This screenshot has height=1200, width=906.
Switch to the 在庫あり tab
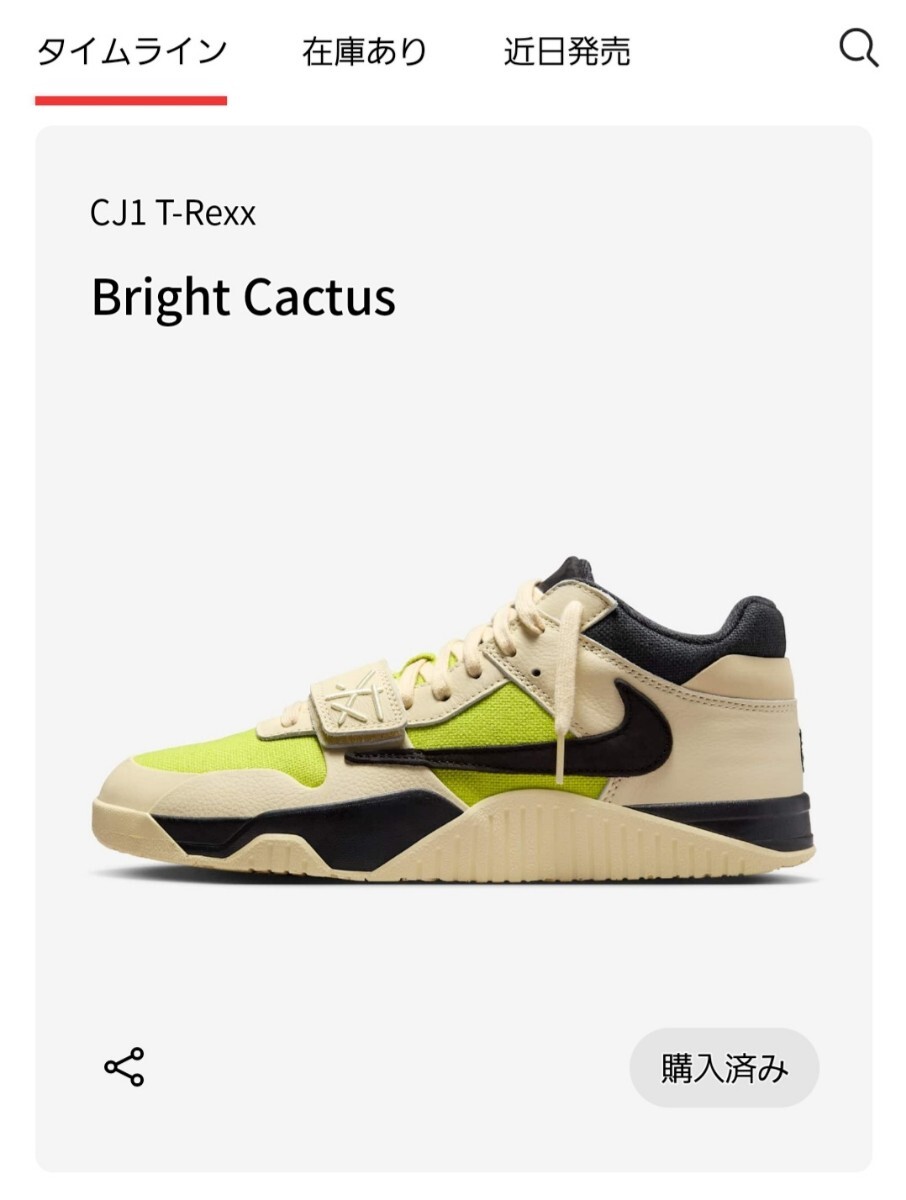pyautogui.click(x=365, y=52)
